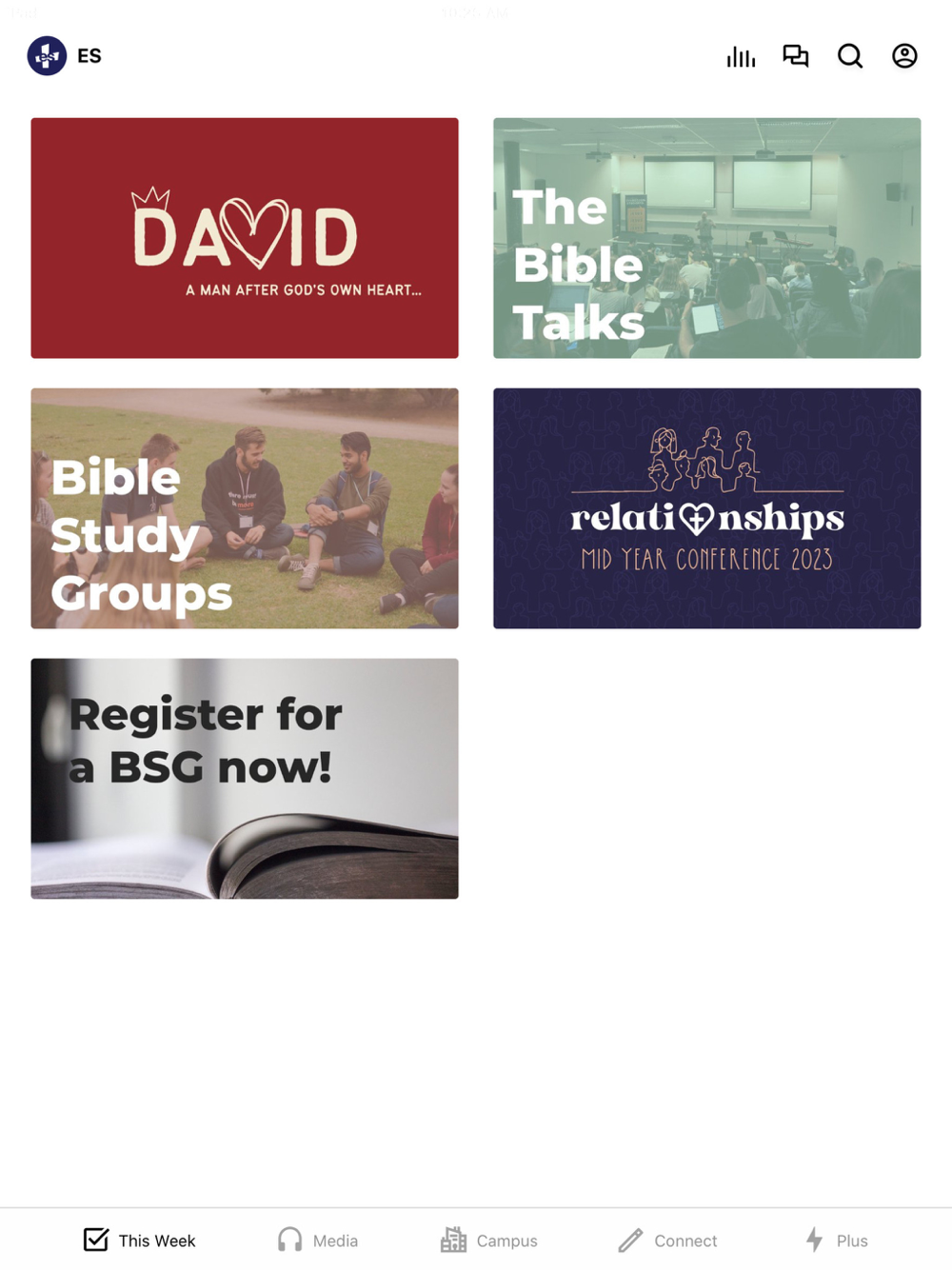Select the This Week tab

point(140,1240)
